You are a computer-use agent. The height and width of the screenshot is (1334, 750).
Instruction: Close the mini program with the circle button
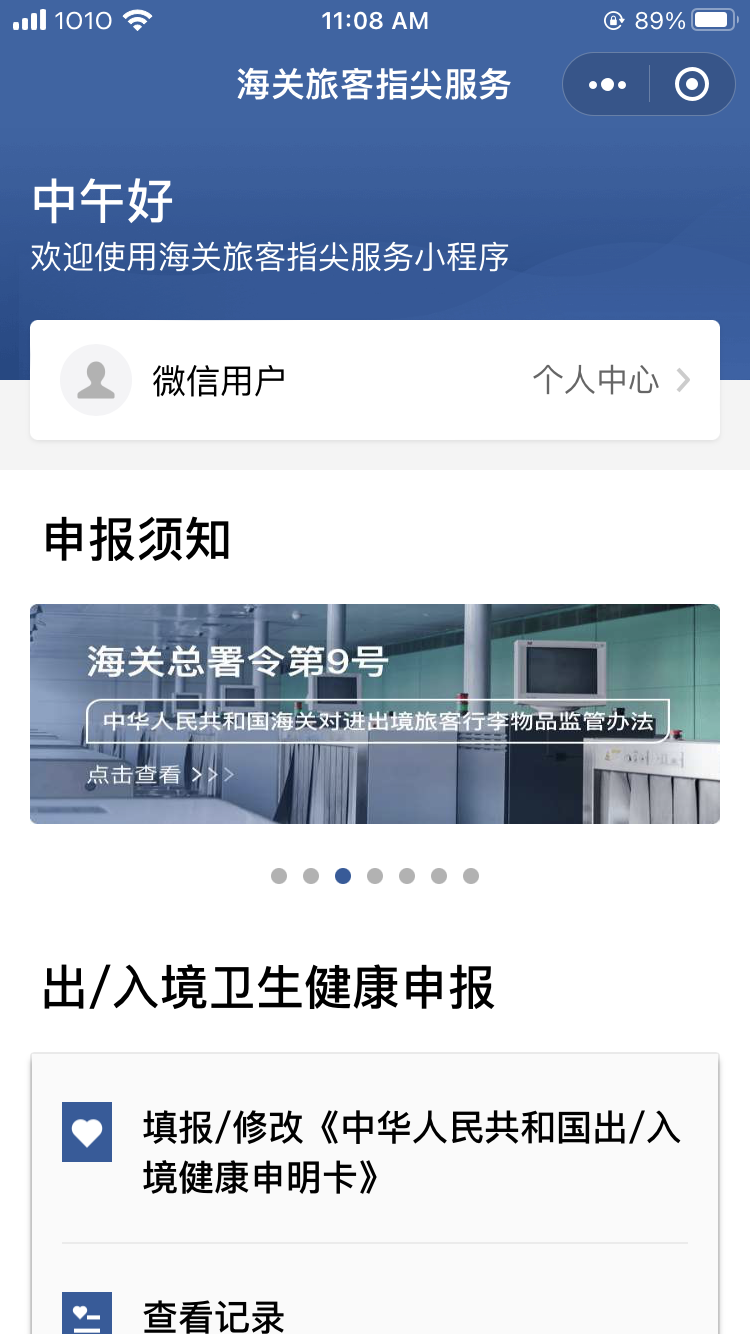coord(692,85)
